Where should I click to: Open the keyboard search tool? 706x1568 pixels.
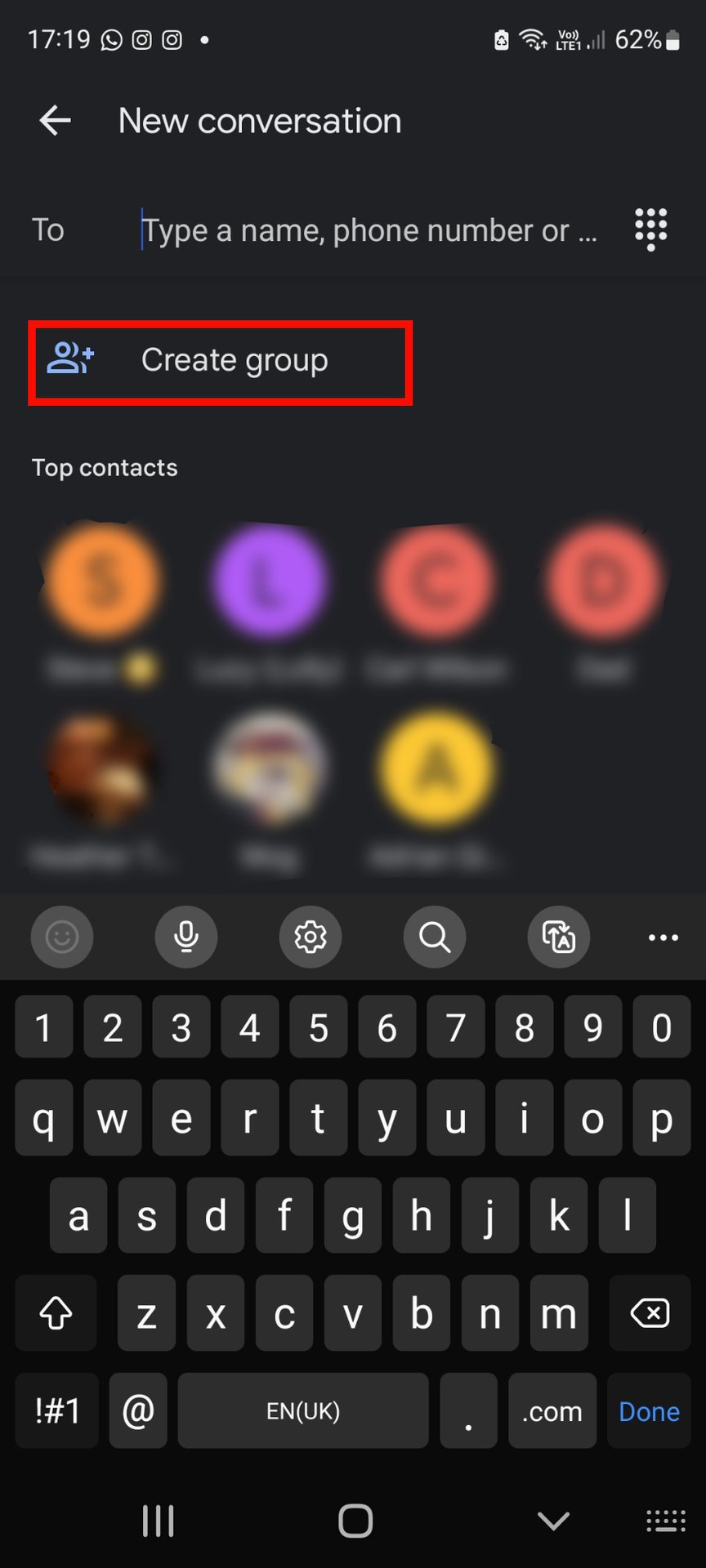435,937
